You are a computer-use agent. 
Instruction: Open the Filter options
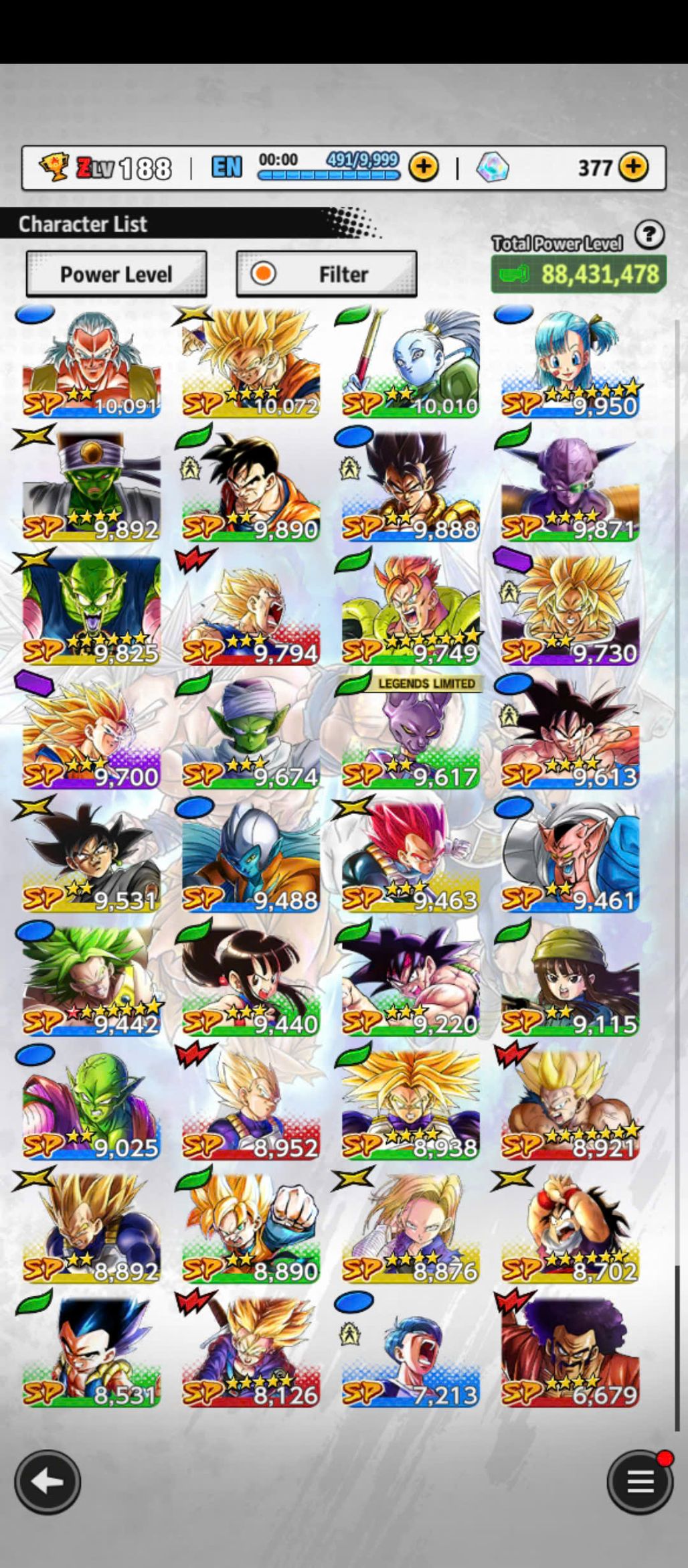click(327, 274)
